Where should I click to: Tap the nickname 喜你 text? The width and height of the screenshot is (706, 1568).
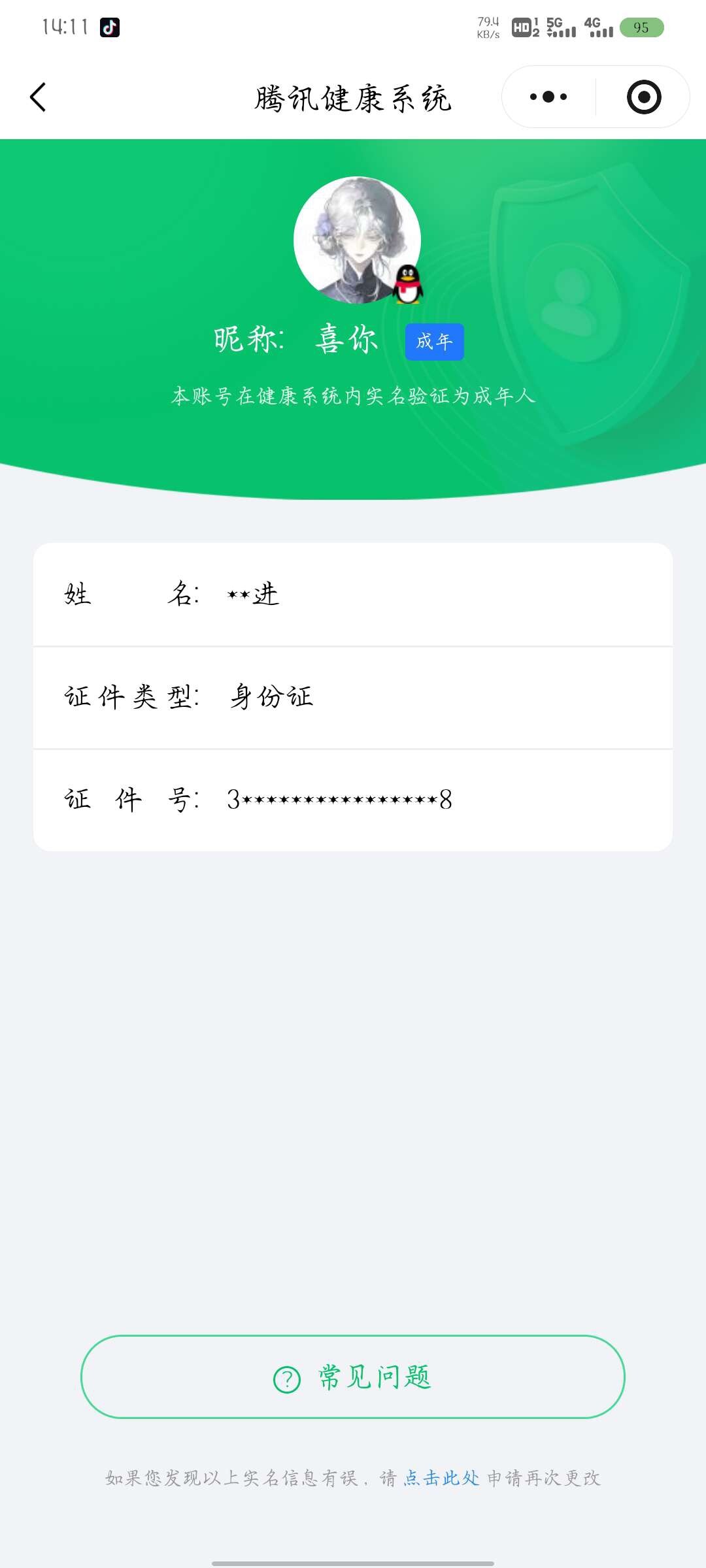click(346, 338)
